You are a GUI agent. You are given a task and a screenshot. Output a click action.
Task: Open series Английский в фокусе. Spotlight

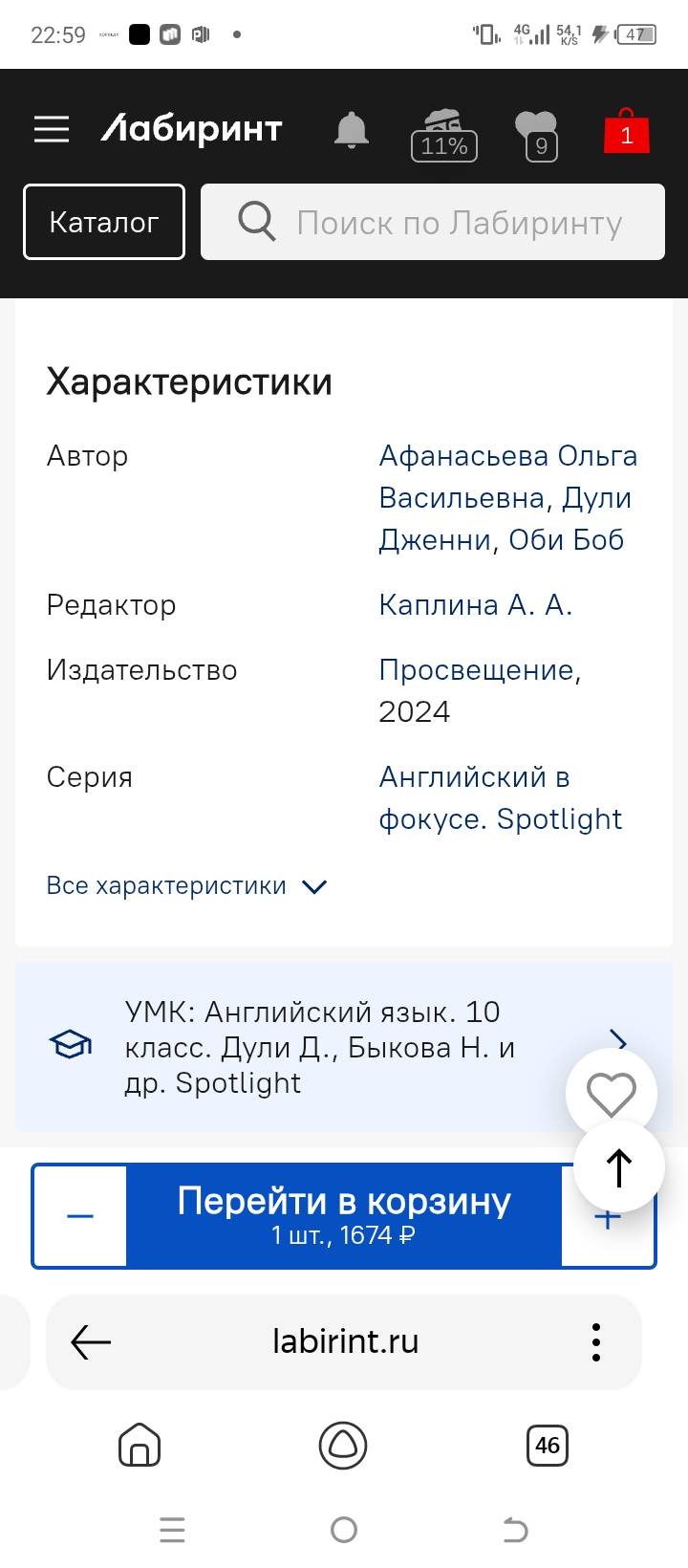501,798
